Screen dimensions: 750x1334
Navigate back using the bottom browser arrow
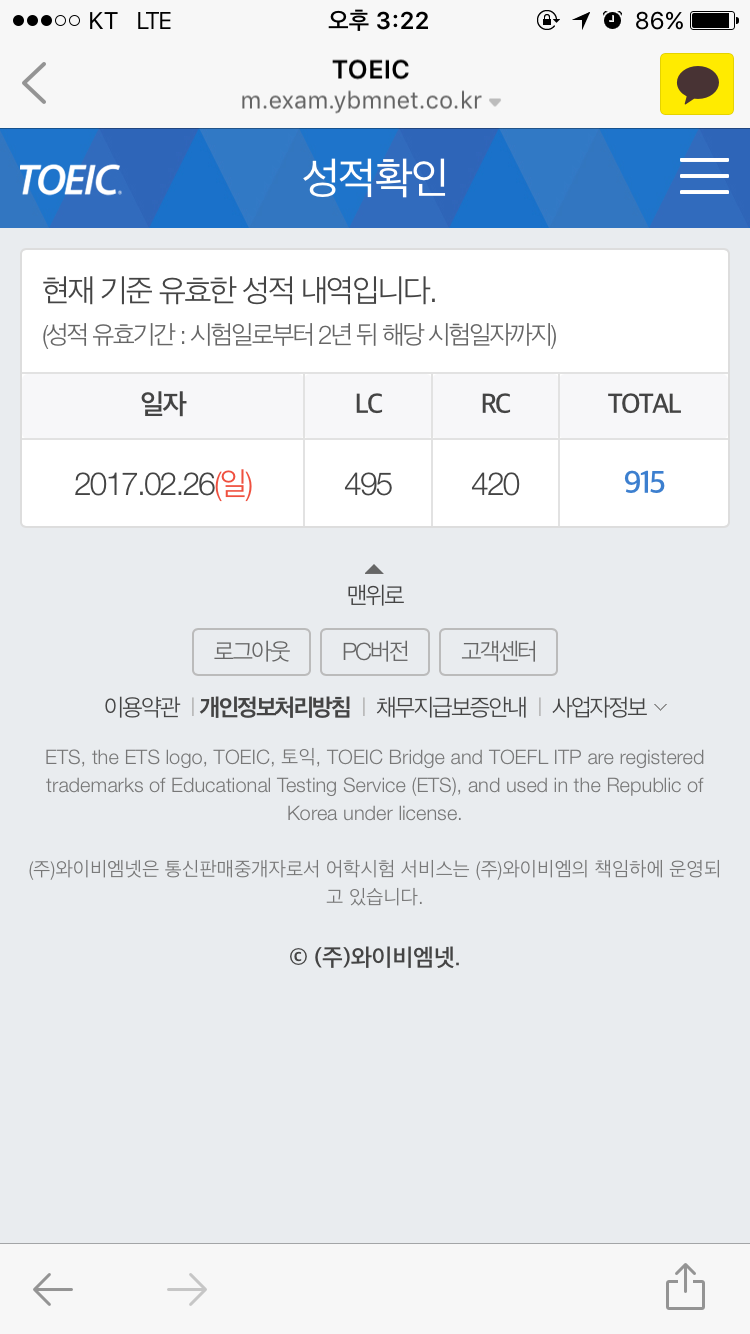point(53,1290)
